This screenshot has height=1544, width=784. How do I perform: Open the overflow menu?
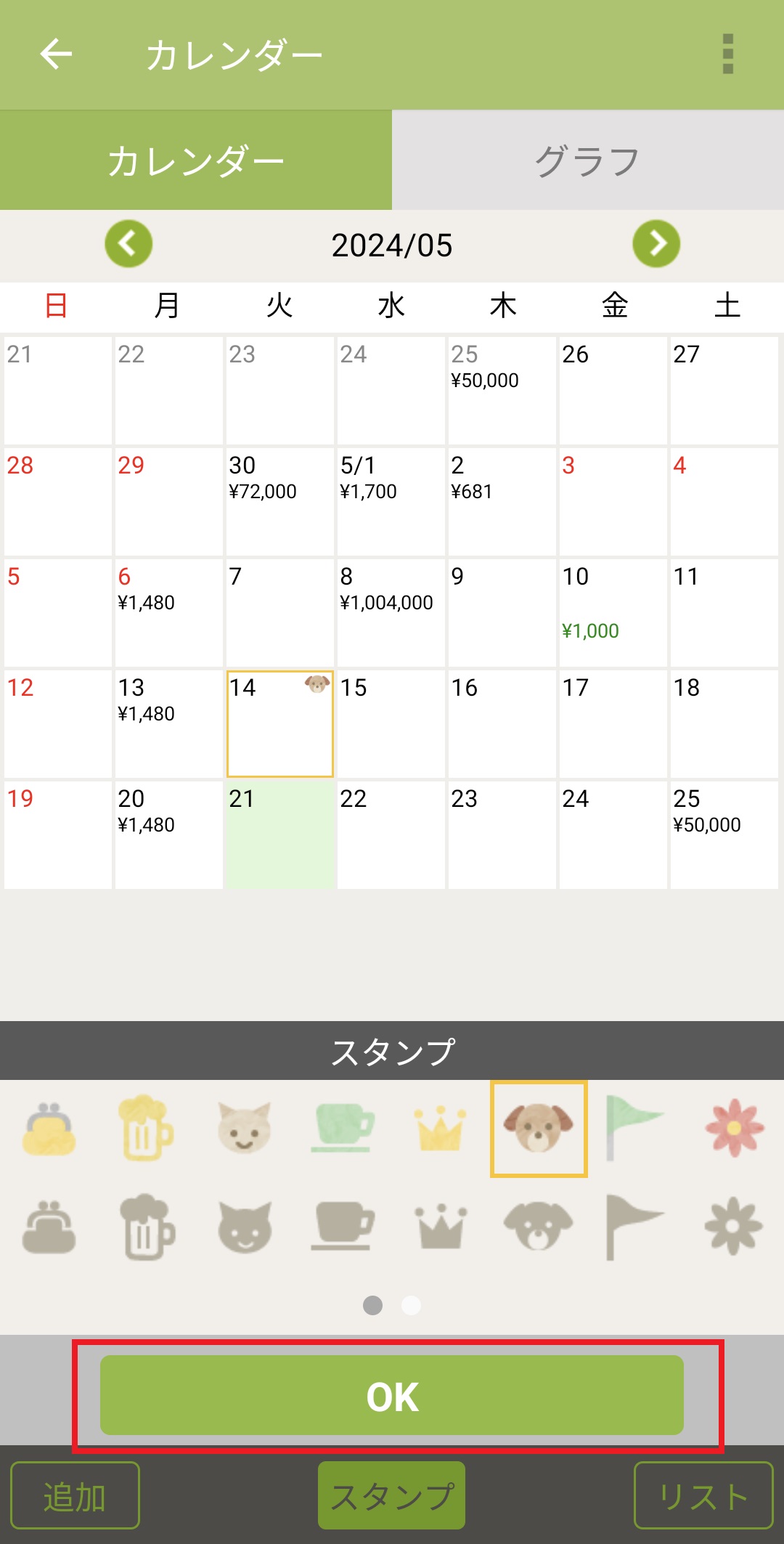pyautogui.click(x=728, y=54)
